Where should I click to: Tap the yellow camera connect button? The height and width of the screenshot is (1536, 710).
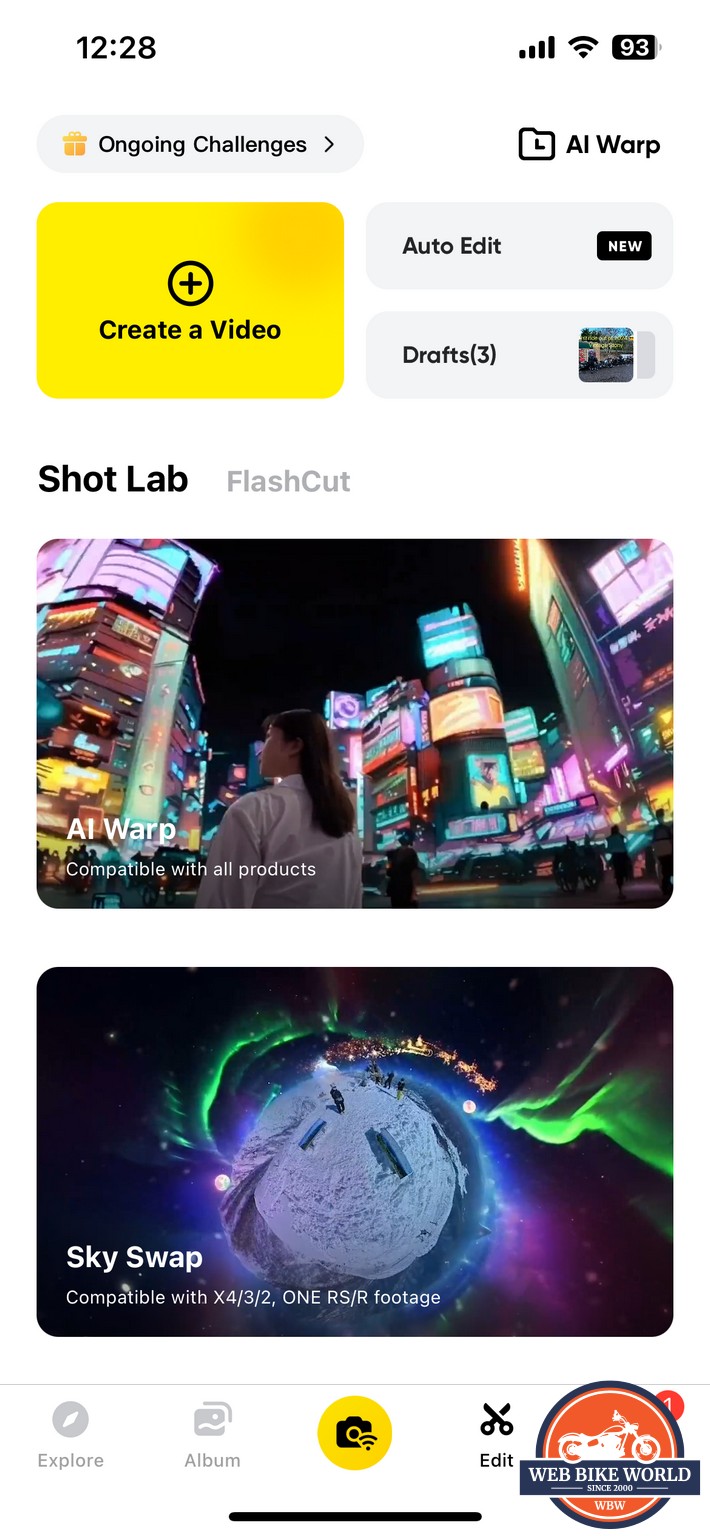[x=355, y=1434]
